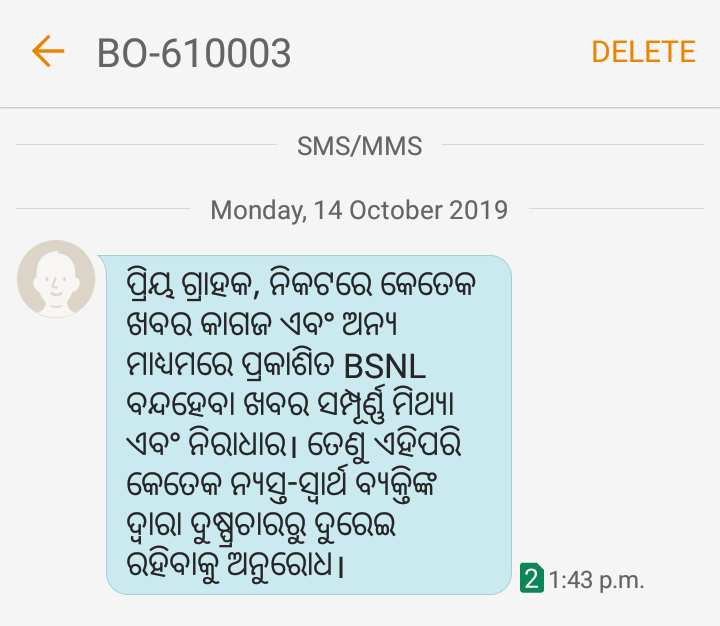This screenshot has height=626, width=720.
Task: Go back using the orange arrow
Action: [x=48, y=52]
